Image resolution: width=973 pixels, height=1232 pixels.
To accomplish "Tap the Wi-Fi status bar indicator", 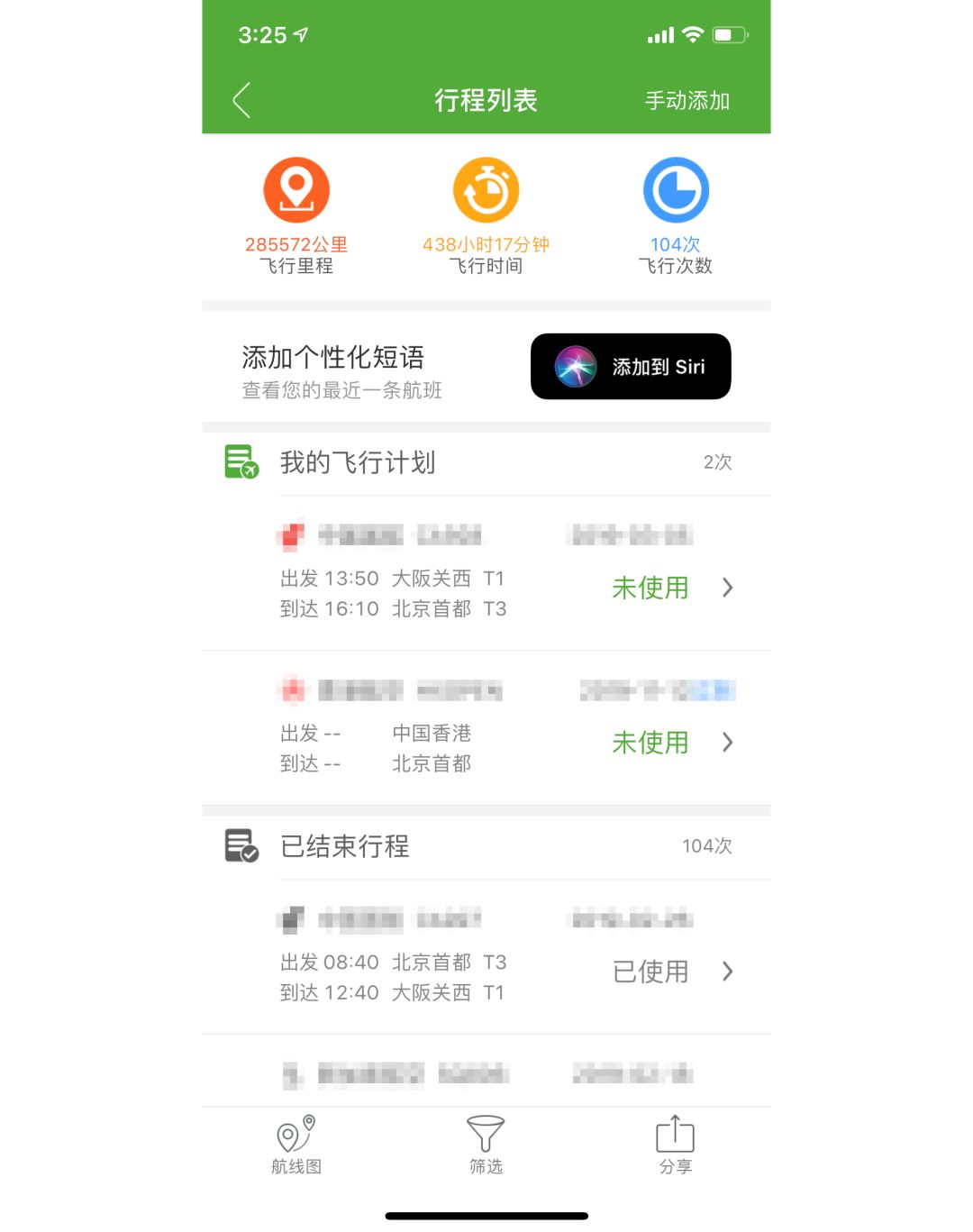I will point(692,34).
